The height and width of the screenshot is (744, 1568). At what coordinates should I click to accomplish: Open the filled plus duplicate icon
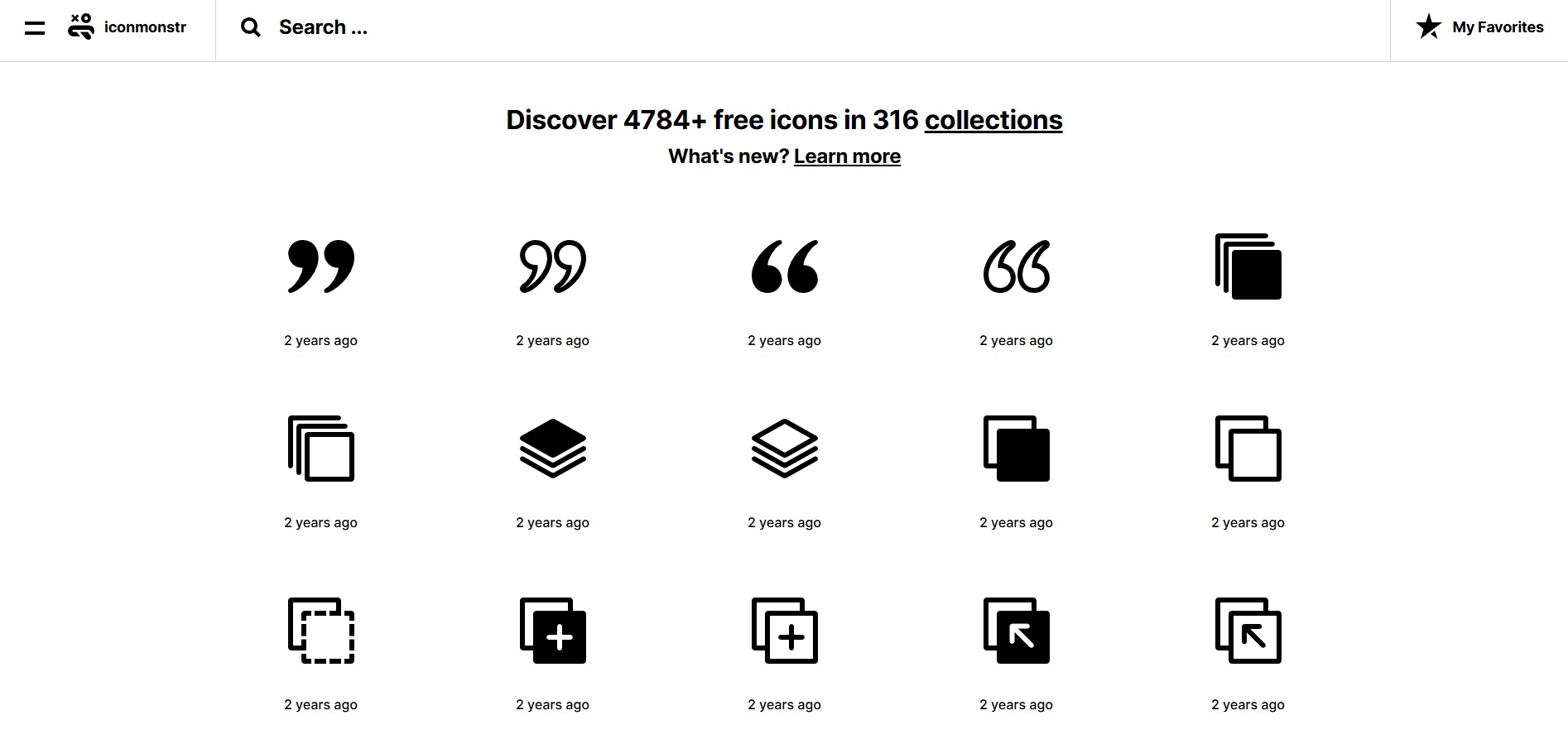tap(553, 631)
